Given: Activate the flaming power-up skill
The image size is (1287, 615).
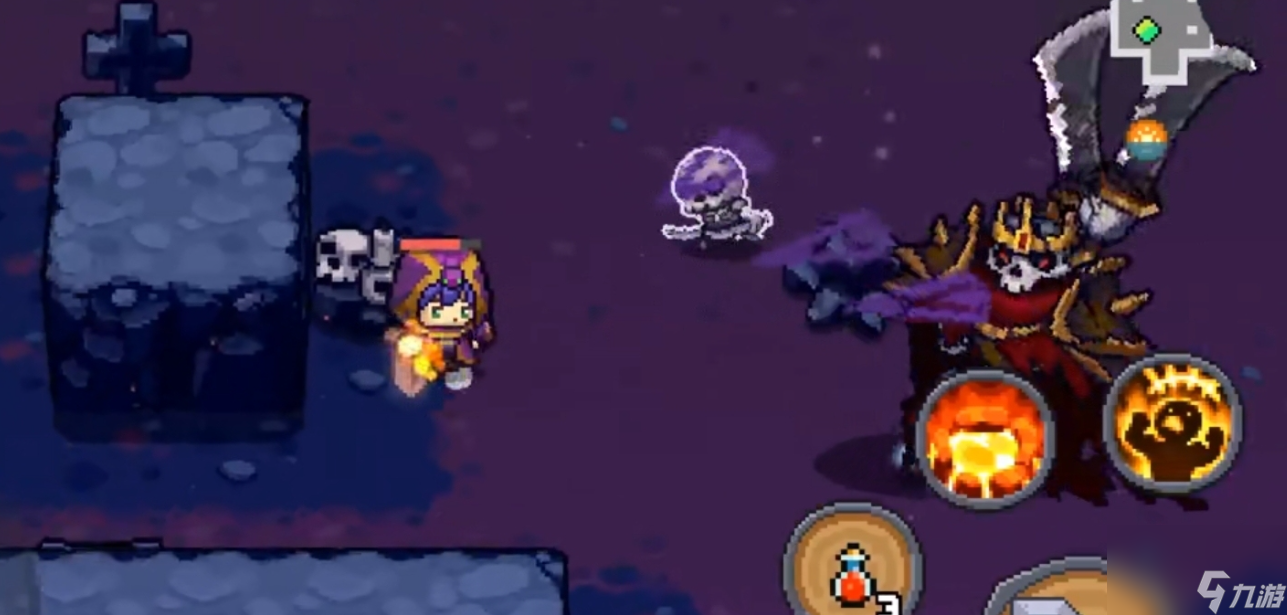Looking at the screenshot, I should (1172, 422).
